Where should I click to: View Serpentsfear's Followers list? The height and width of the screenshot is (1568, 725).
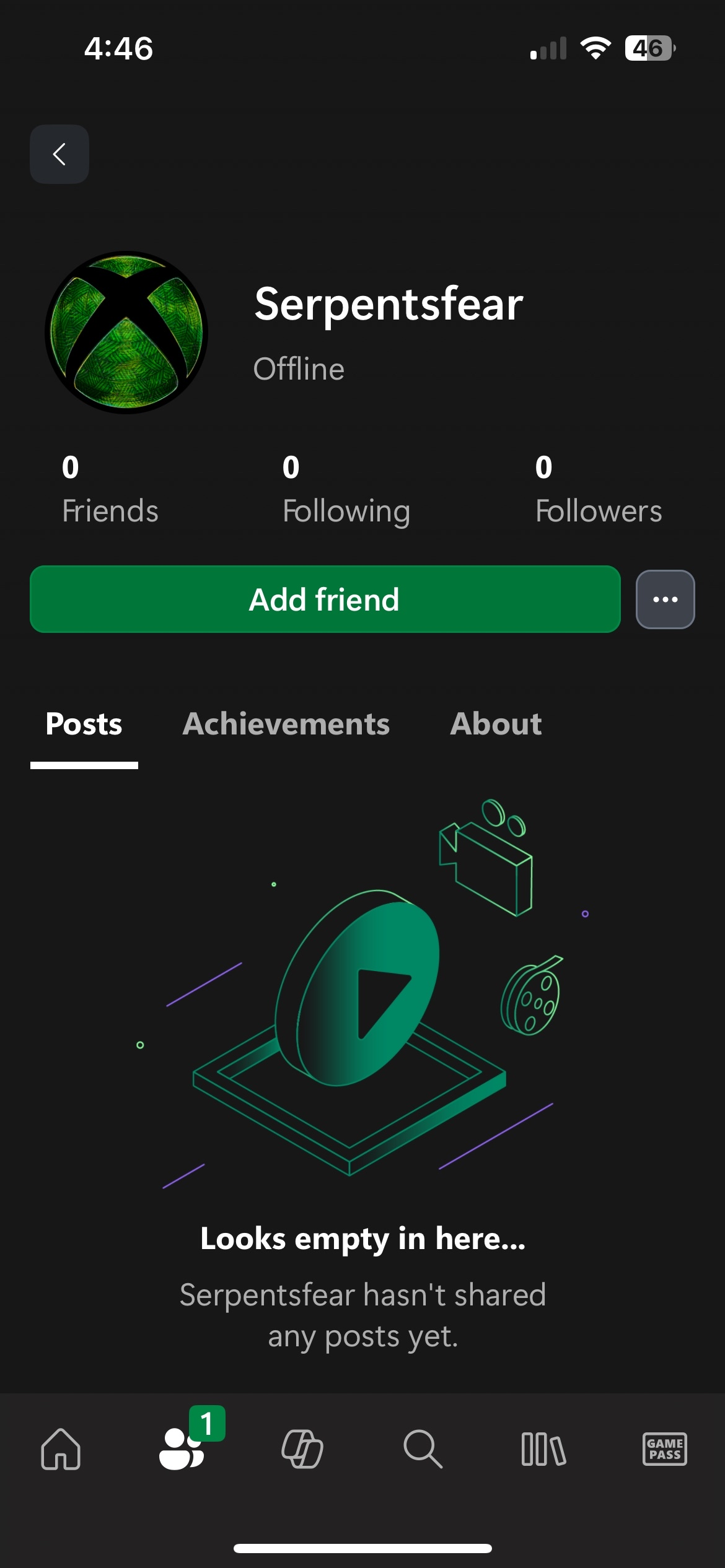[598, 490]
